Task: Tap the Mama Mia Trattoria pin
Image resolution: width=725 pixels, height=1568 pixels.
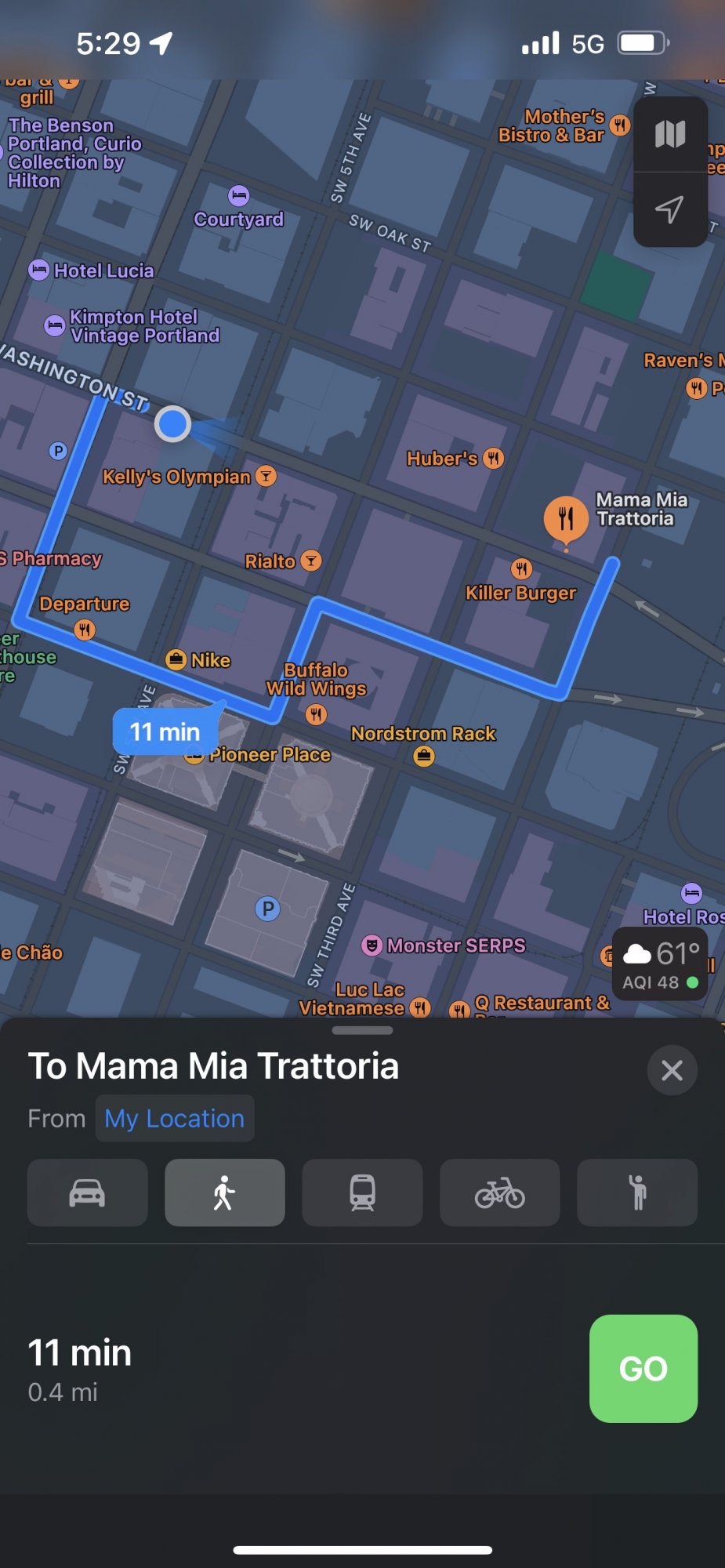Action: [566, 518]
